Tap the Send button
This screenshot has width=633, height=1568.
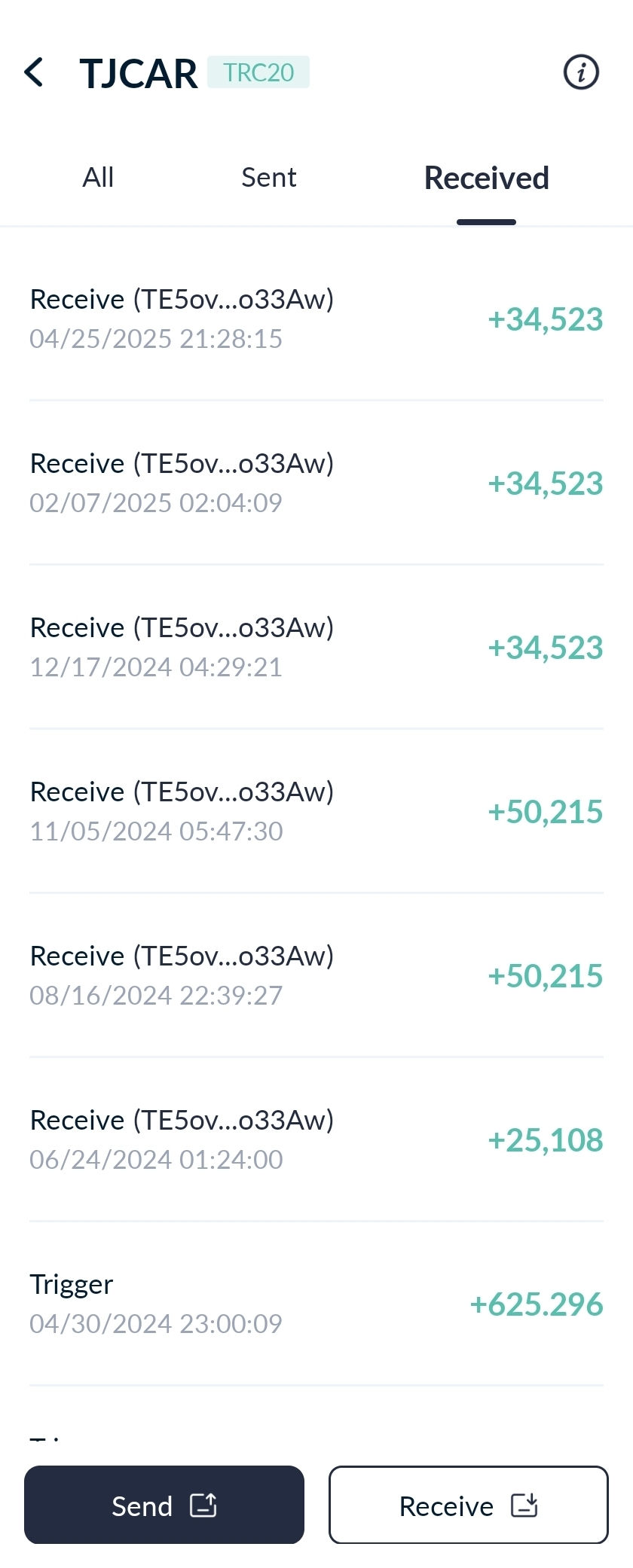point(164,1505)
